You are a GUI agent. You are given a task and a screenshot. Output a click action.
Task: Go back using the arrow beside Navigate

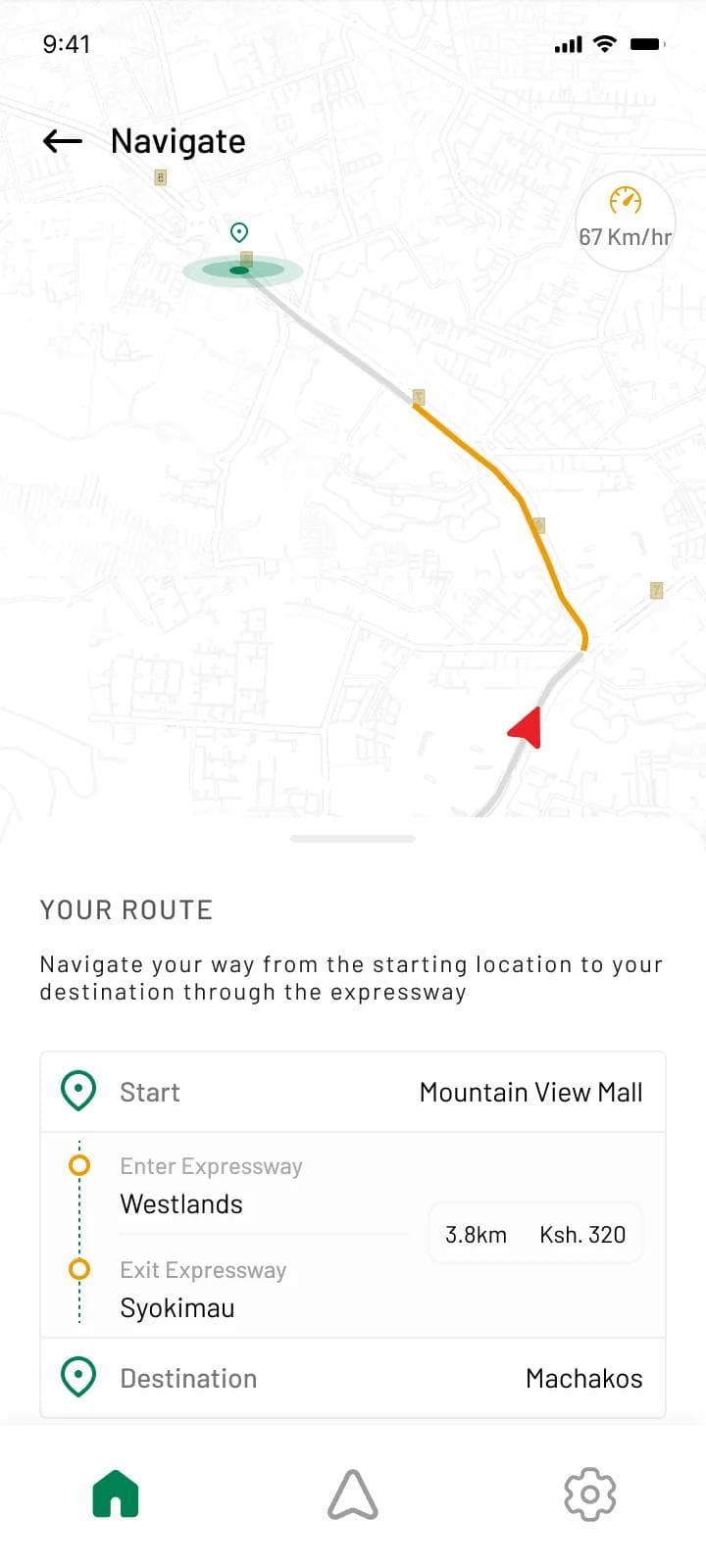tap(62, 140)
